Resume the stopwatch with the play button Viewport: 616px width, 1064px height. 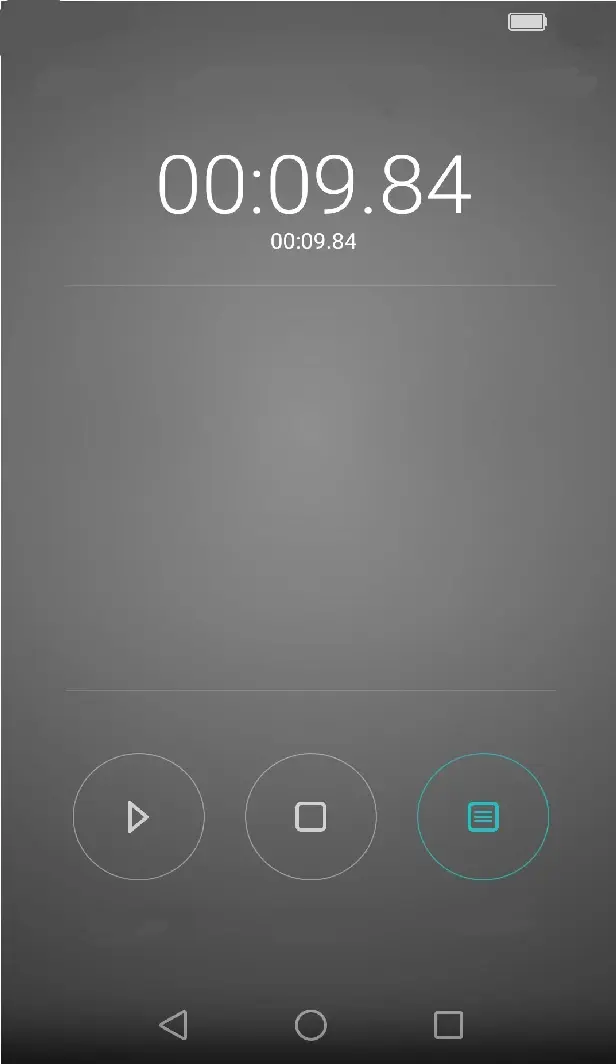139,816
